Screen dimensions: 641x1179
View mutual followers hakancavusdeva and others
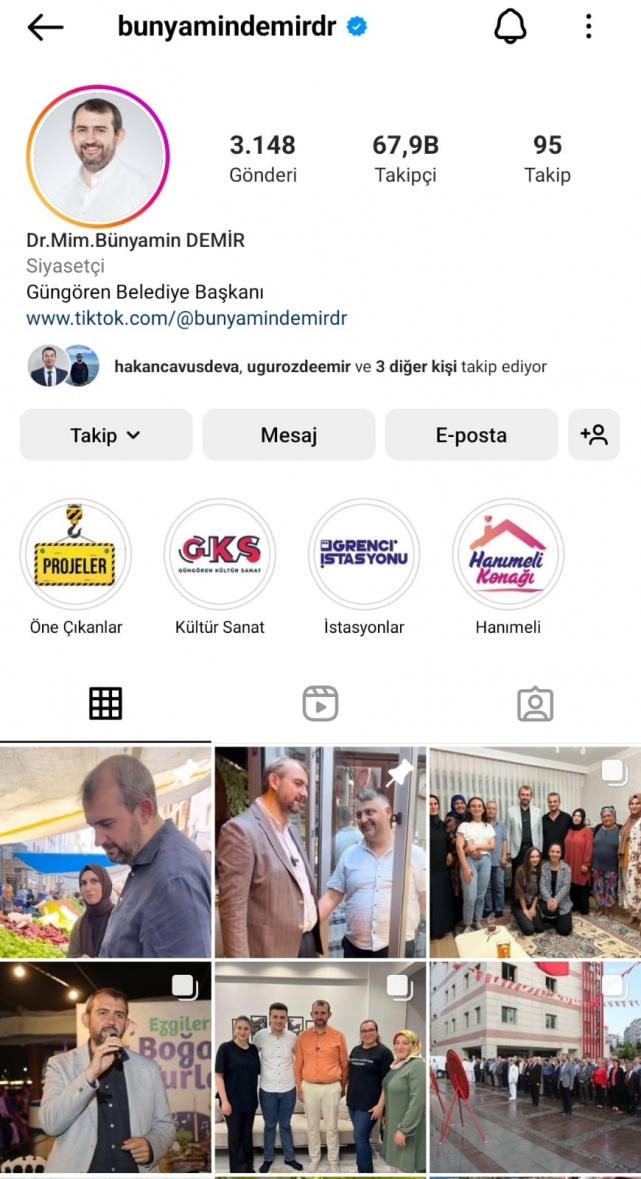330,367
